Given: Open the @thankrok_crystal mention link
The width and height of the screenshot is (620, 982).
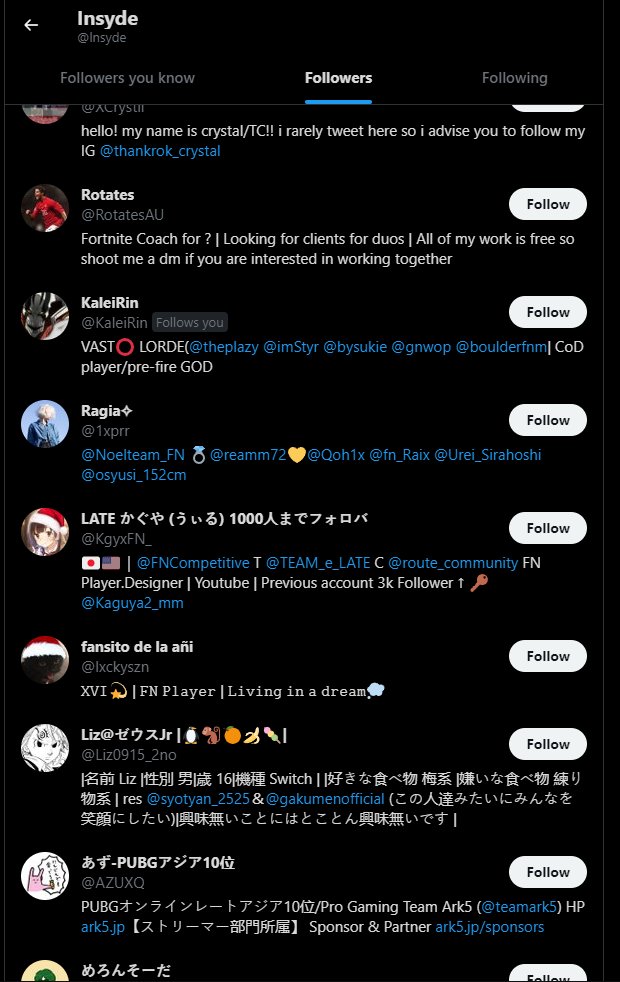Looking at the screenshot, I should [160, 151].
